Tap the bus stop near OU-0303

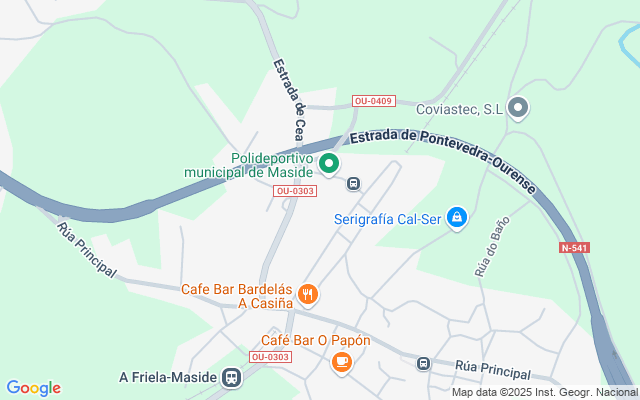pos(353,183)
